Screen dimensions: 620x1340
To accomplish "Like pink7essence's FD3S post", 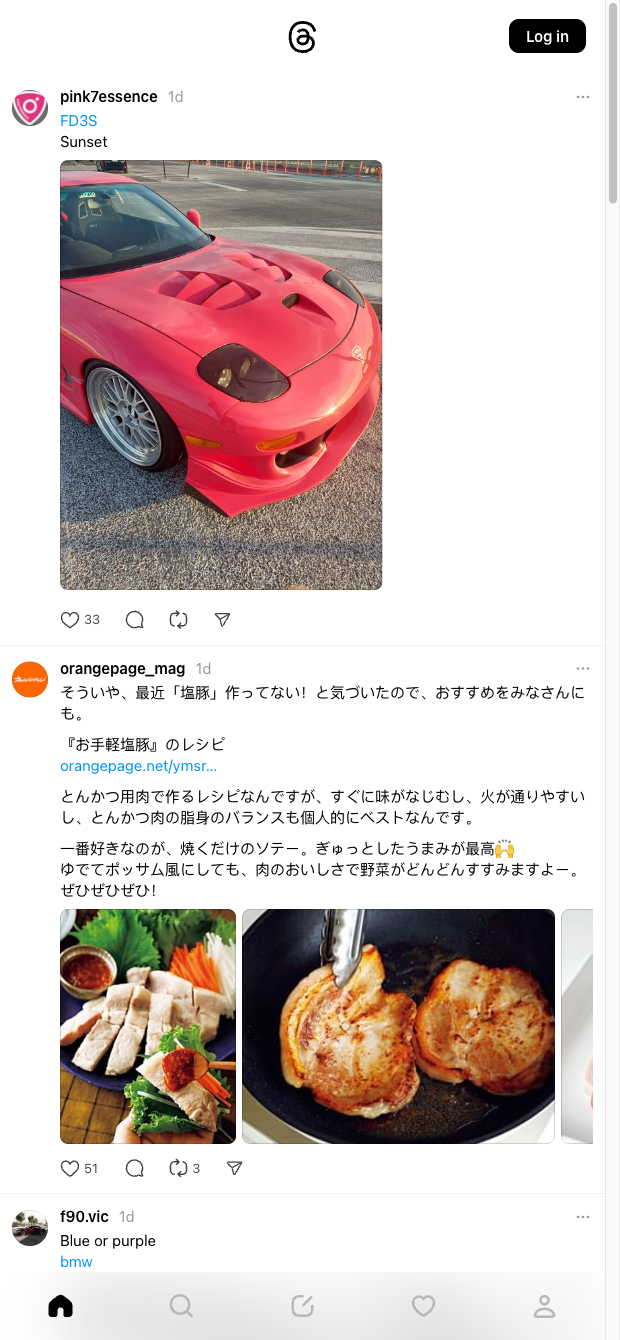I will pyautogui.click(x=70, y=620).
